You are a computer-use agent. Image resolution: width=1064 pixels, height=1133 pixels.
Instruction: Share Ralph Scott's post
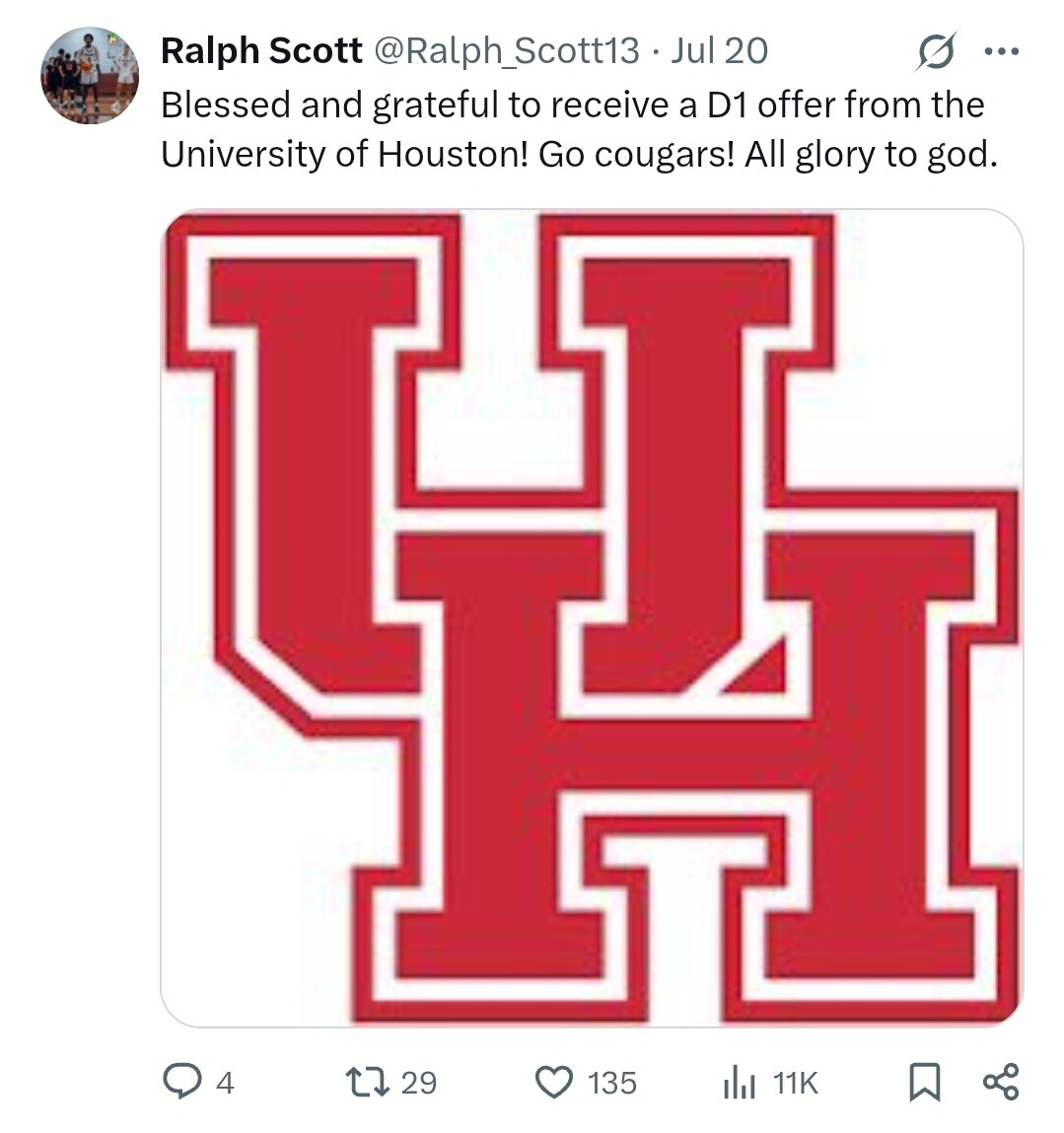[1000, 1082]
